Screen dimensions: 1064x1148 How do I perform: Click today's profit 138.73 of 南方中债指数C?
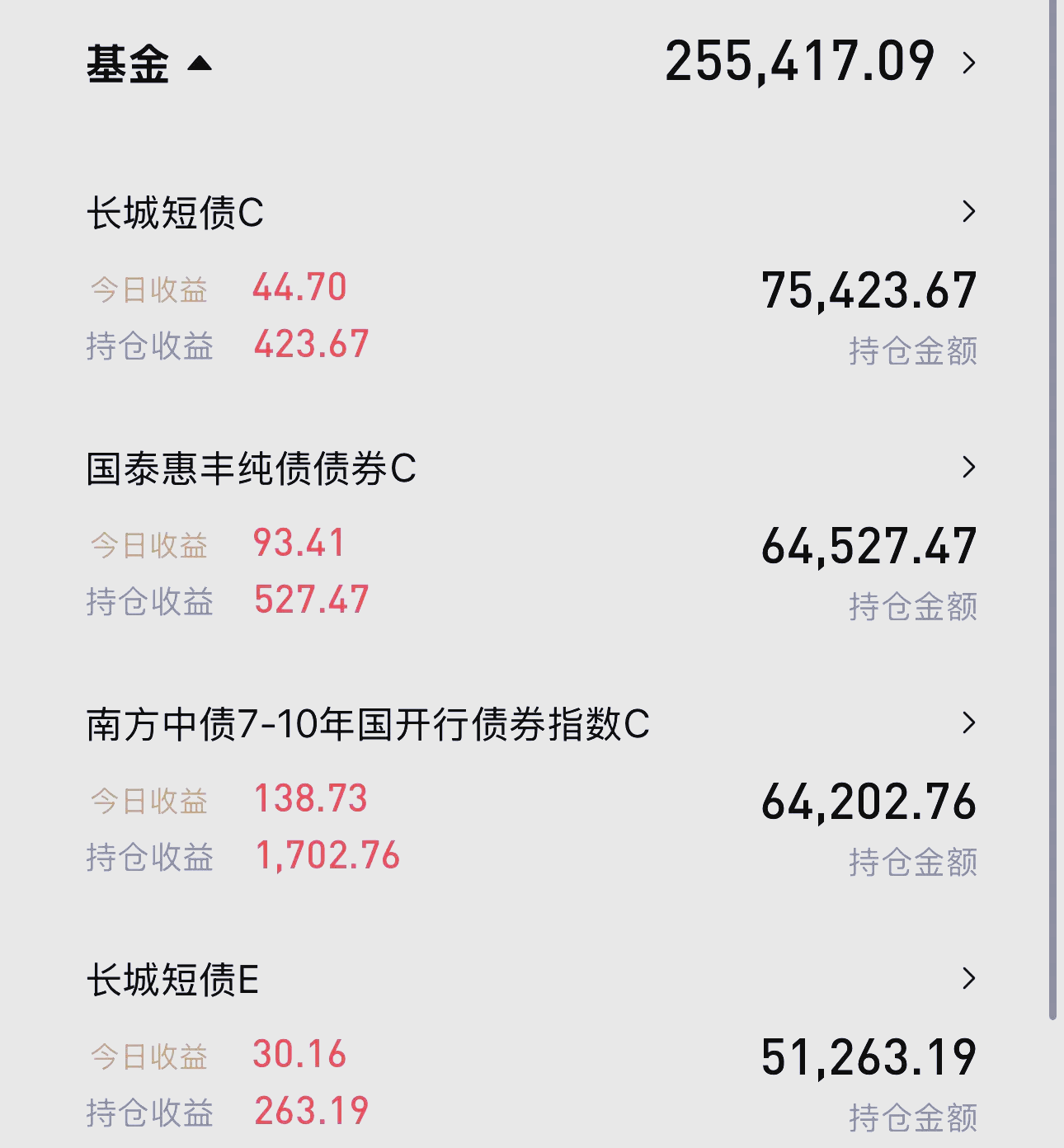pos(309,798)
